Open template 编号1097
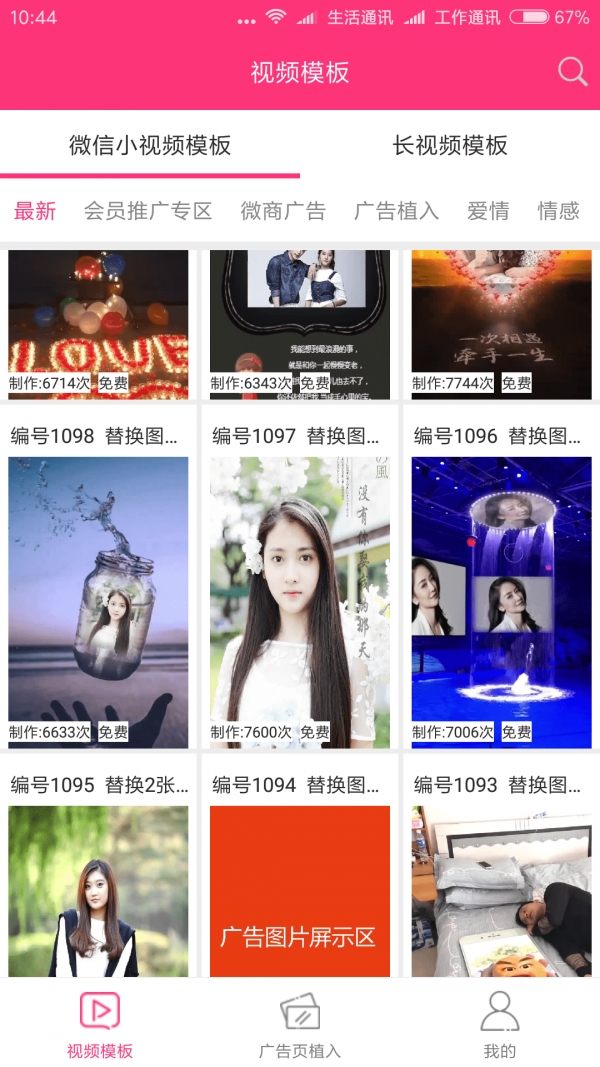This screenshot has width=600, height=1067. coord(300,600)
